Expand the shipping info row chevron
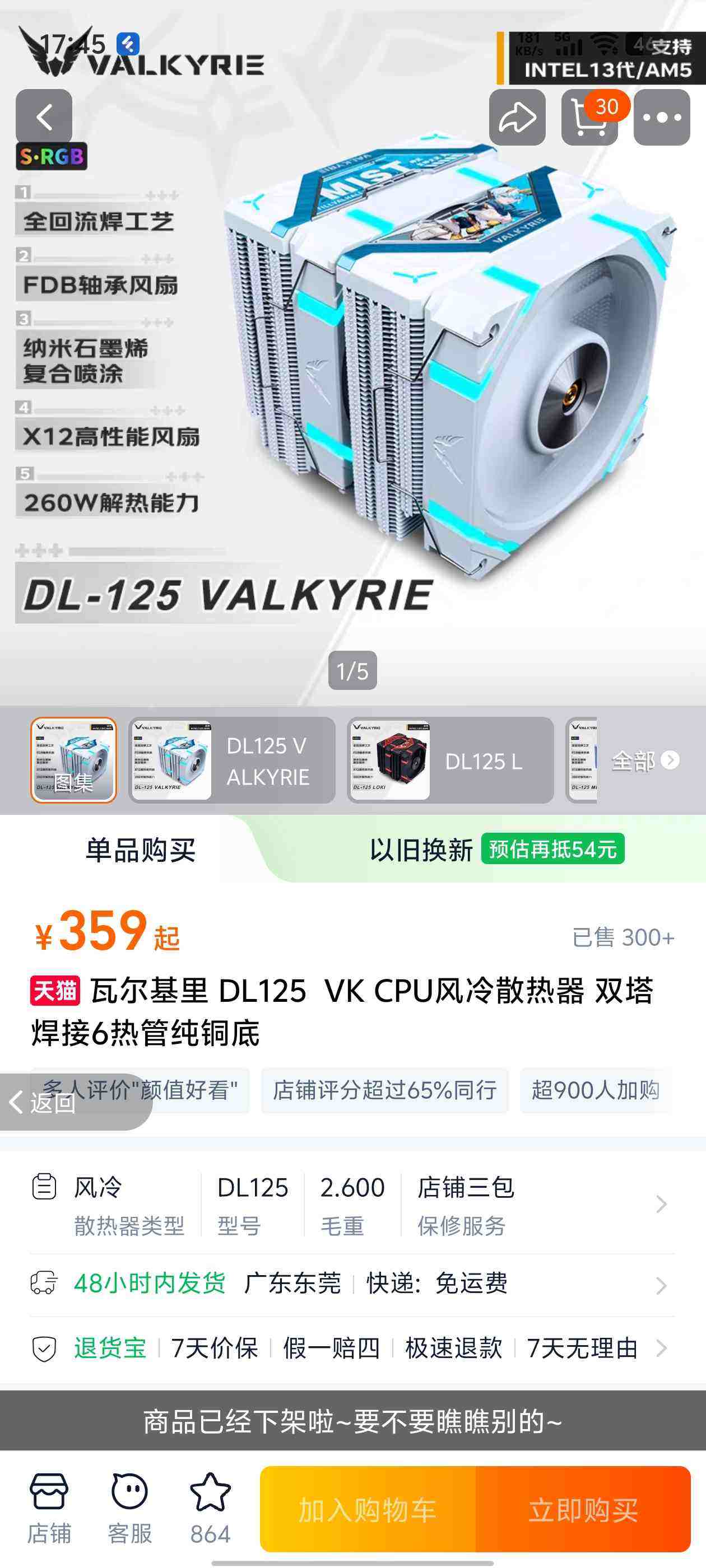This screenshot has height=1568, width=706. [661, 1284]
